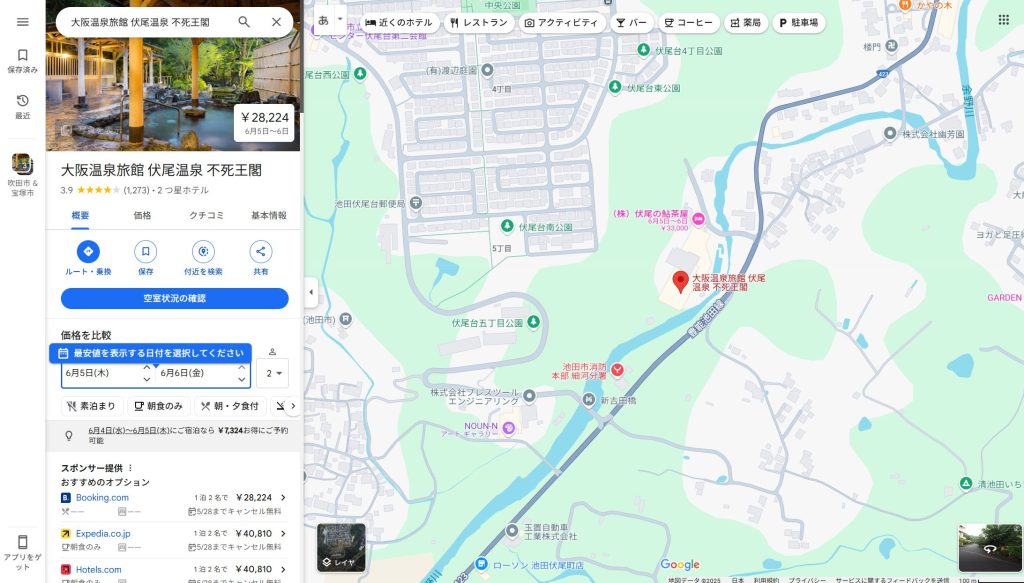This screenshot has height=583, width=1024.
Task: Switch to the 価格 tab
Action: 142,215
